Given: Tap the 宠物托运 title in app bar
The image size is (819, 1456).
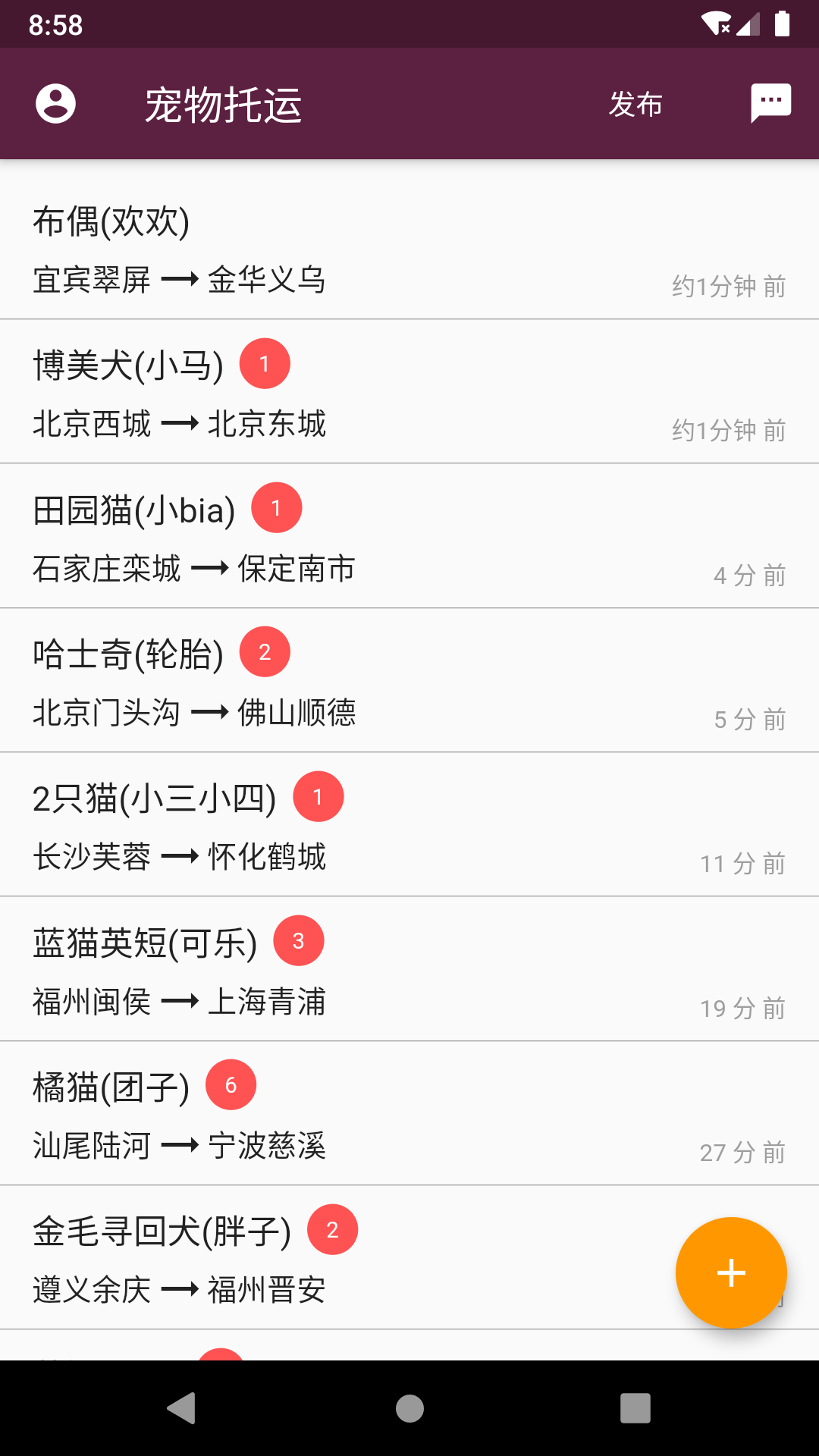Looking at the screenshot, I should (x=225, y=104).
